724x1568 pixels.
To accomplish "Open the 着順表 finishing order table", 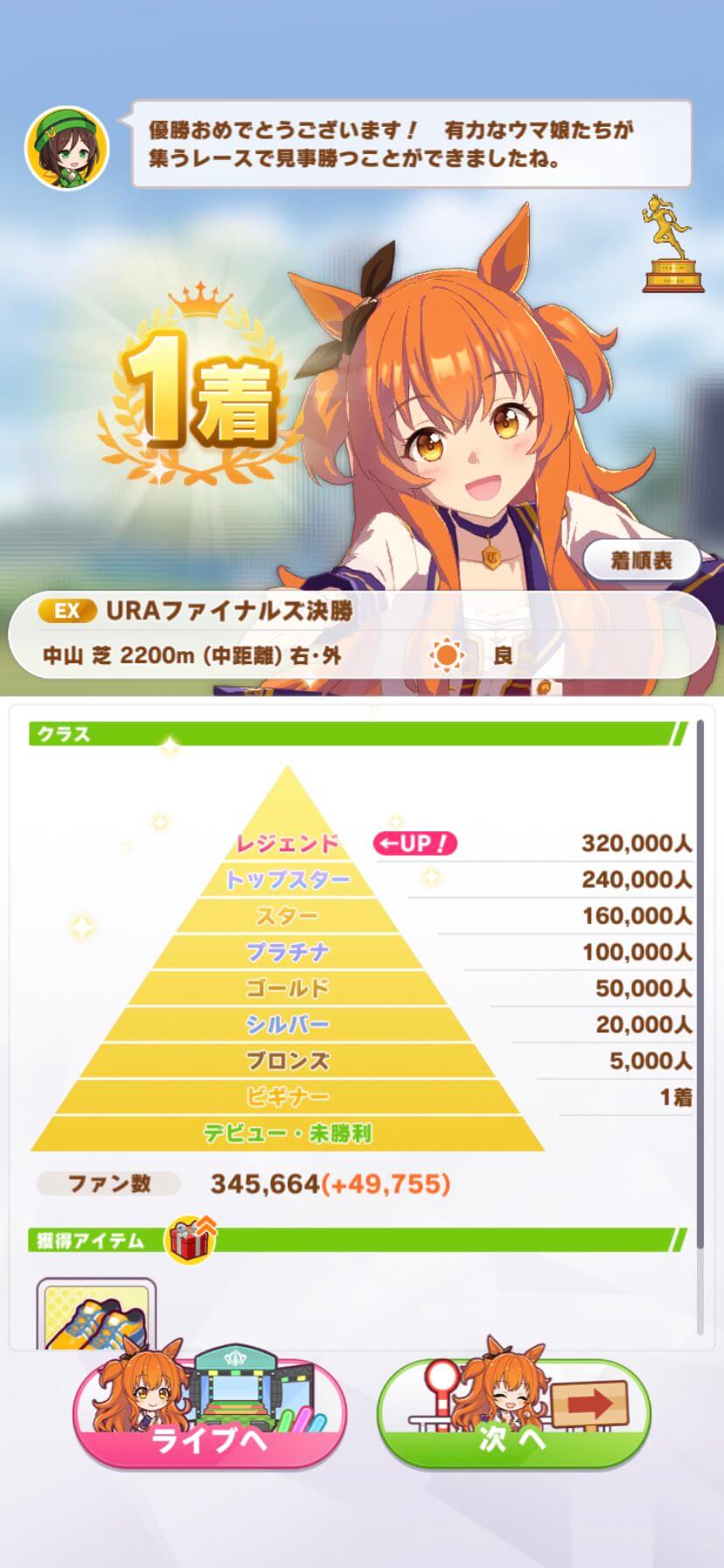I will click(641, 561).
